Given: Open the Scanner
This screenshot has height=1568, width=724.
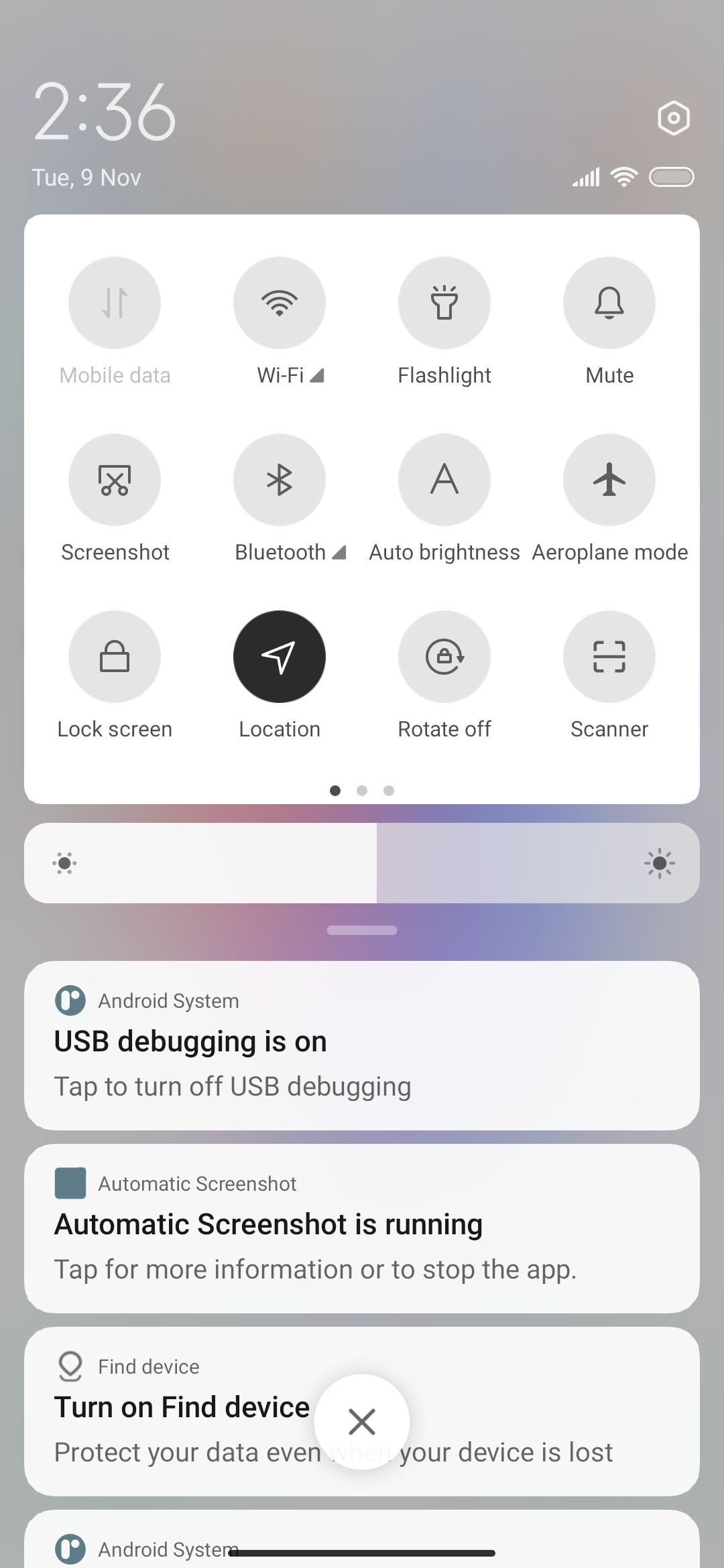Looking at the screenshot, I should pyautogui.click(x=609, y=657).
